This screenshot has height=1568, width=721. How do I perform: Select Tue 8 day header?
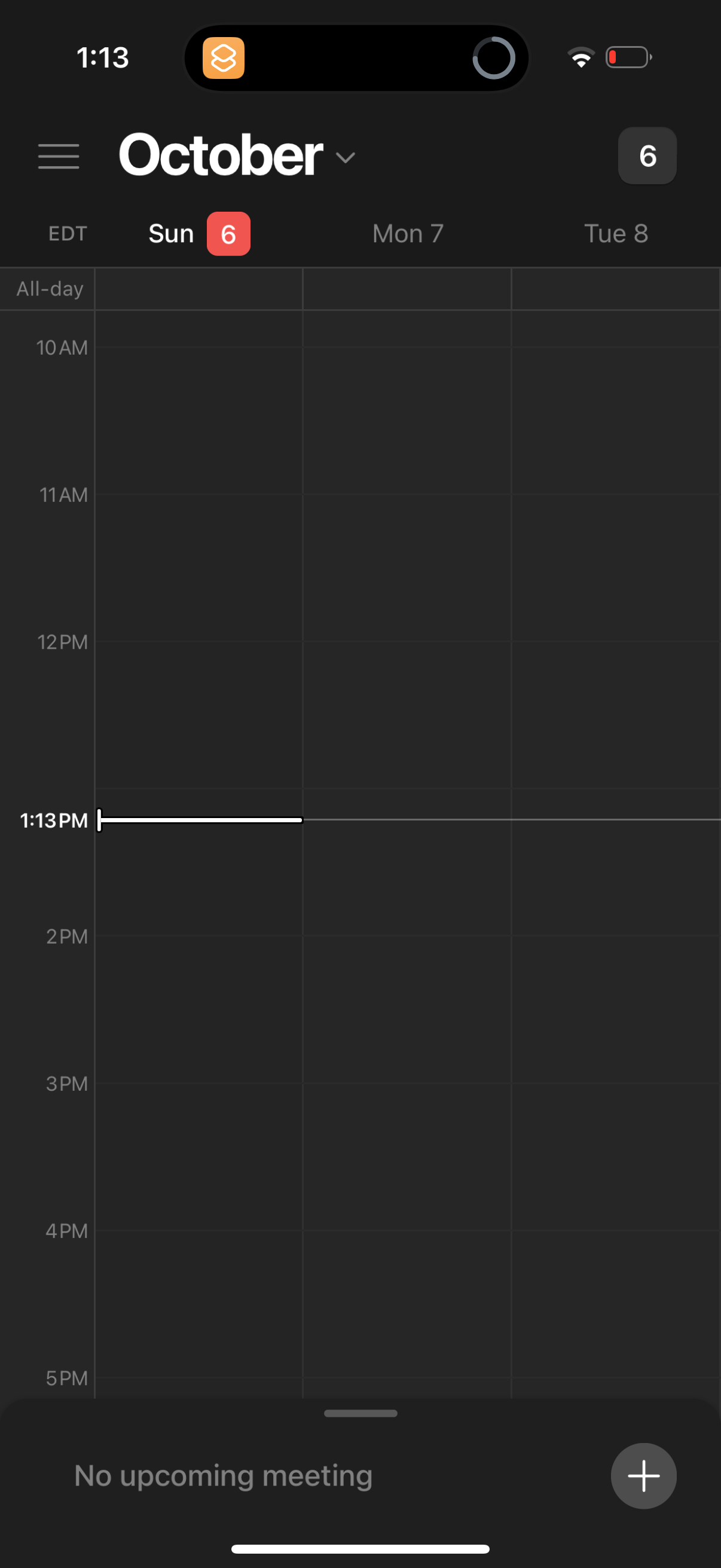coord(616,234)
